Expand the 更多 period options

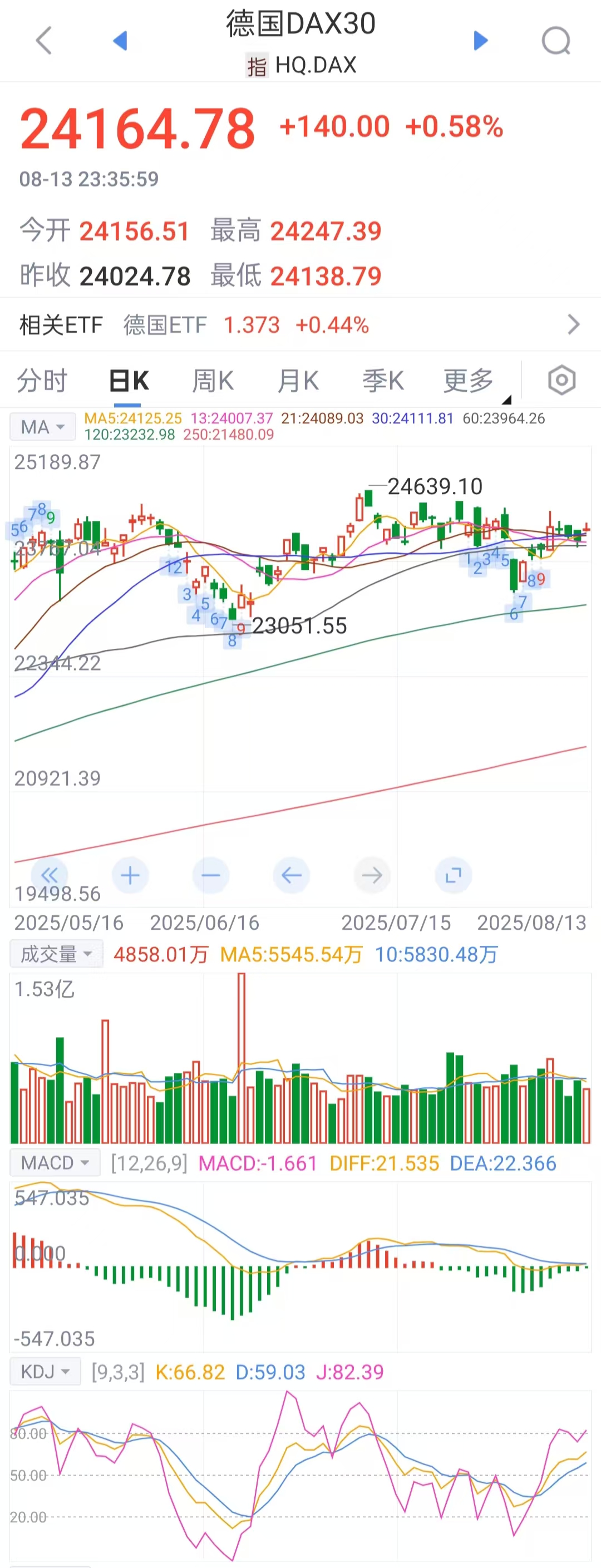tap(469, 381)
